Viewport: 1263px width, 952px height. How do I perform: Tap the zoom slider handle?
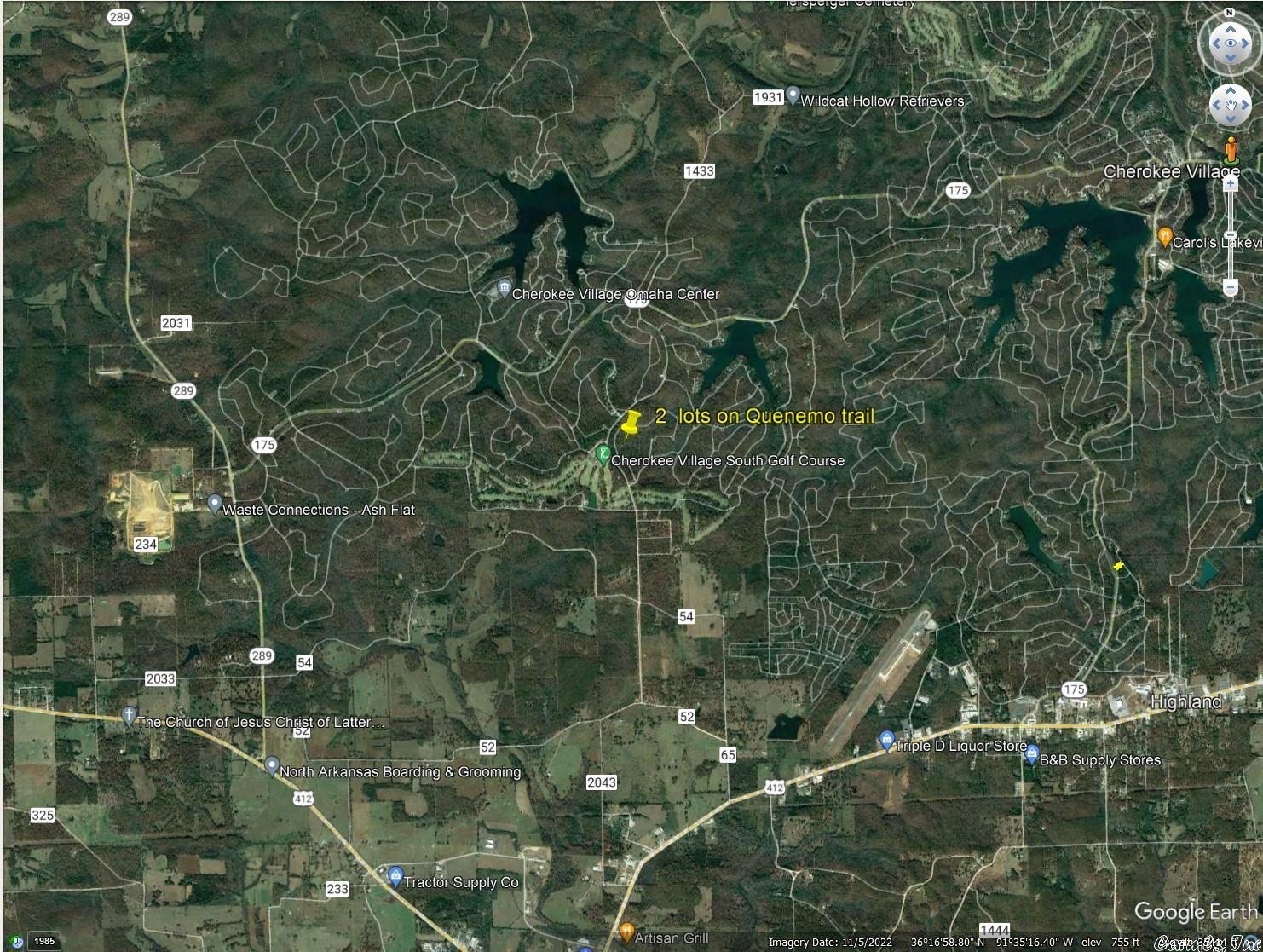pyautogui.click(x=1230, y=236)
